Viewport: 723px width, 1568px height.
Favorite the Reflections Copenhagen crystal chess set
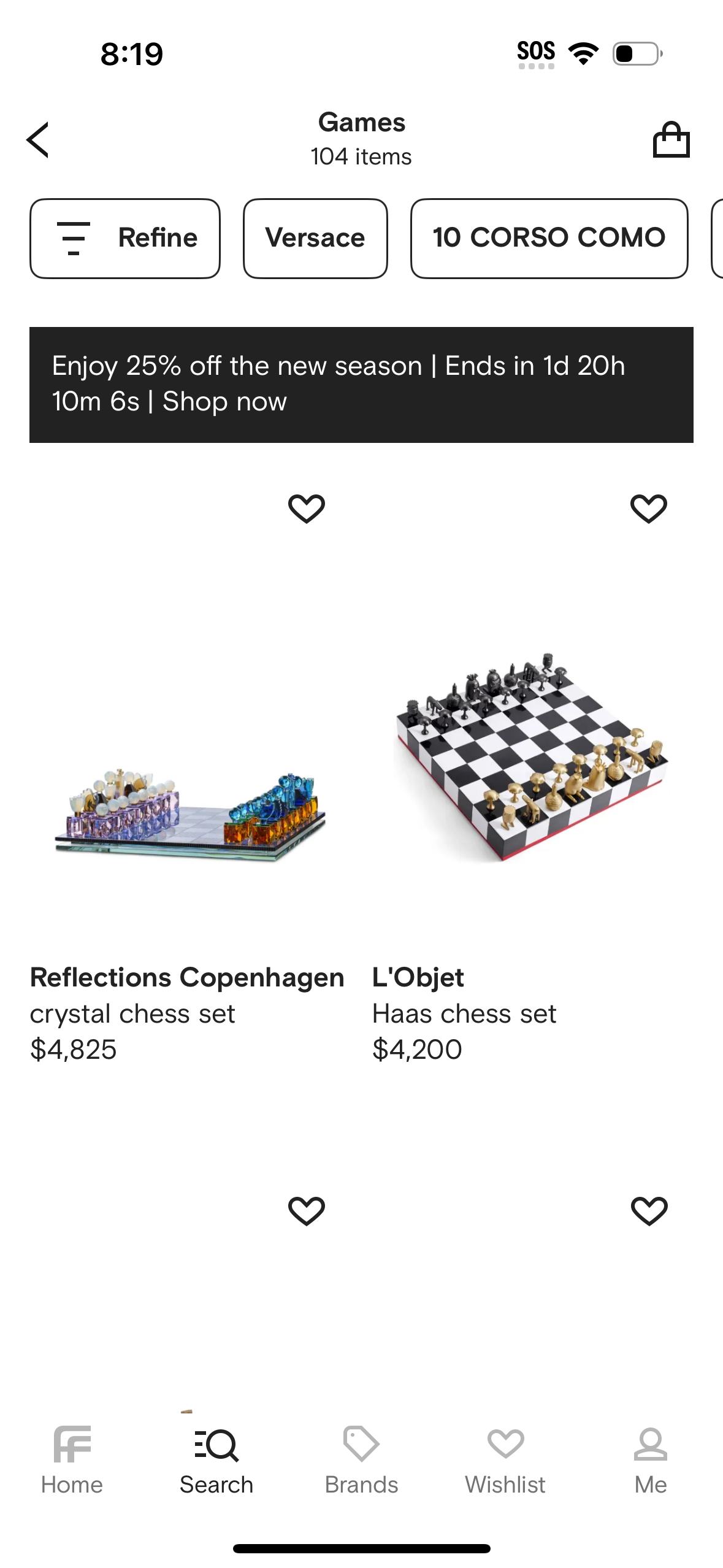307,508
